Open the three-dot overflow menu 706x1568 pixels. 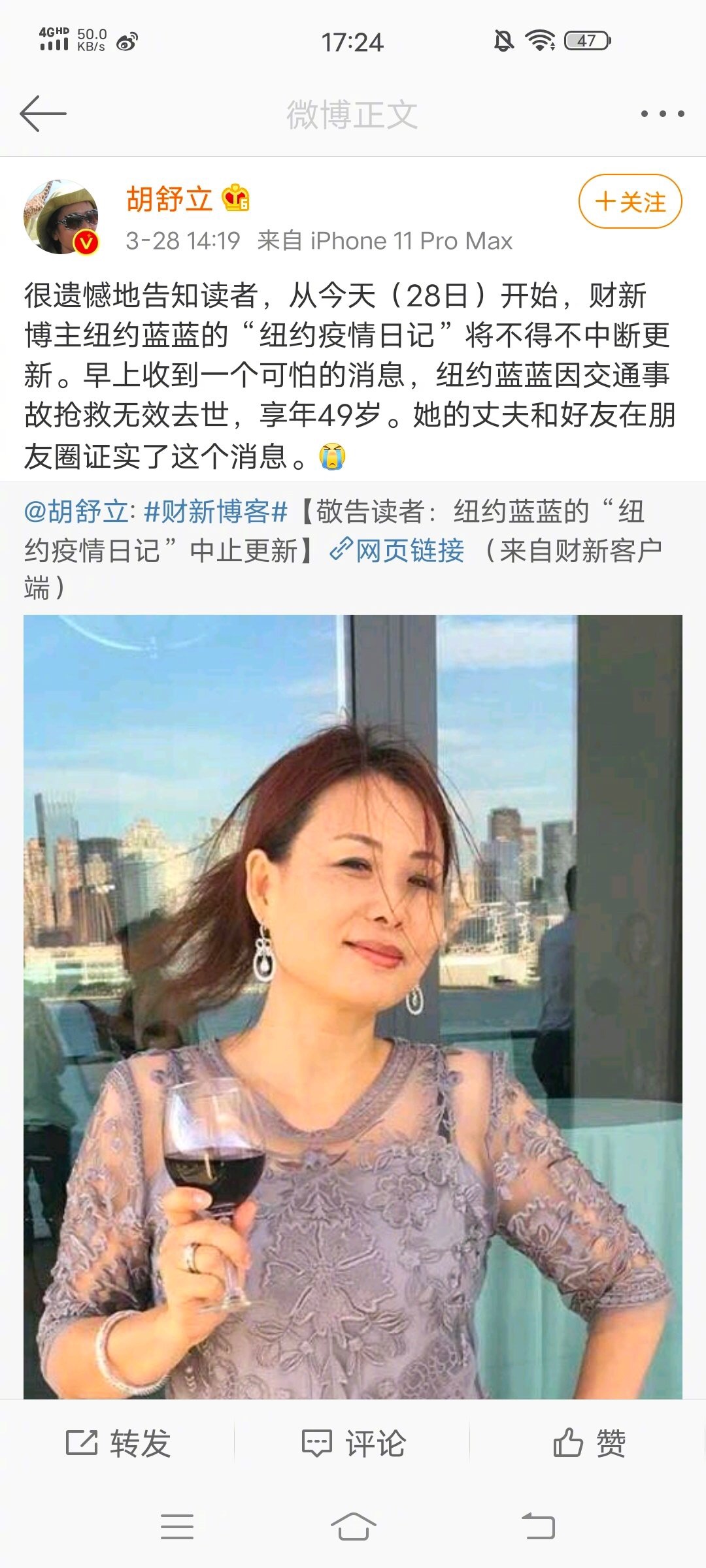(x=662, y=114)
